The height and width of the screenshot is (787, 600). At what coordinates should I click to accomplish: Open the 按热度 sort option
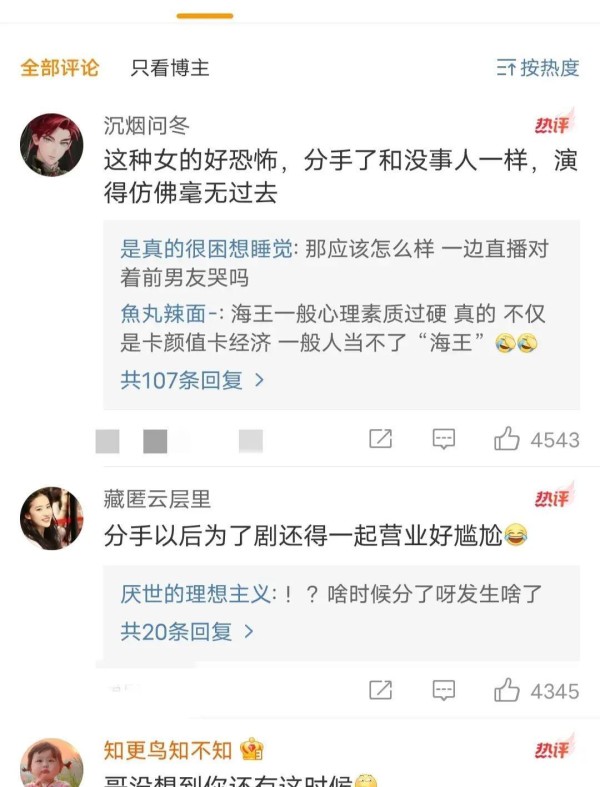(x=538, y=68)
